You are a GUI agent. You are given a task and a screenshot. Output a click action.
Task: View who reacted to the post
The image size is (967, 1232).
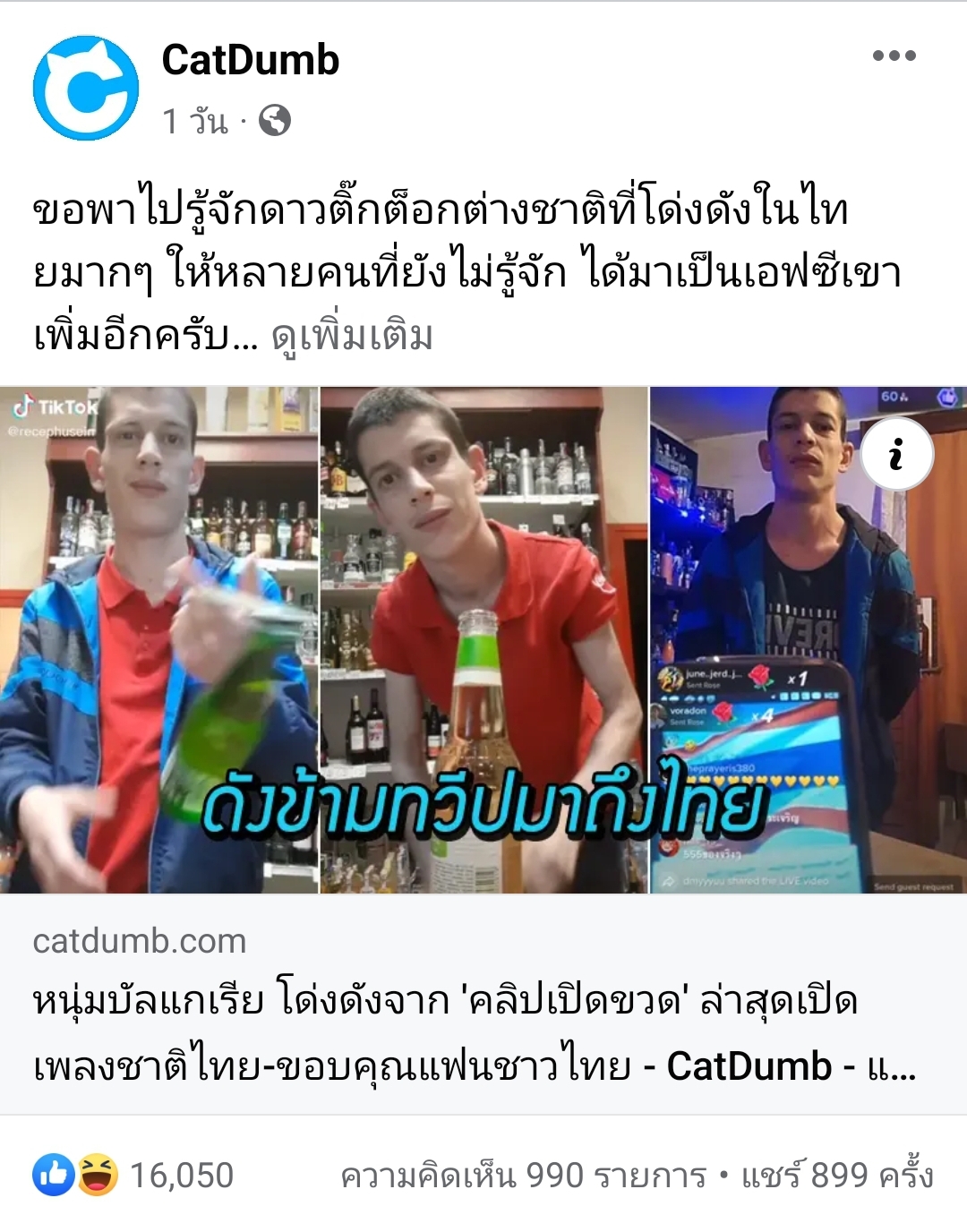pos(134,1175)
